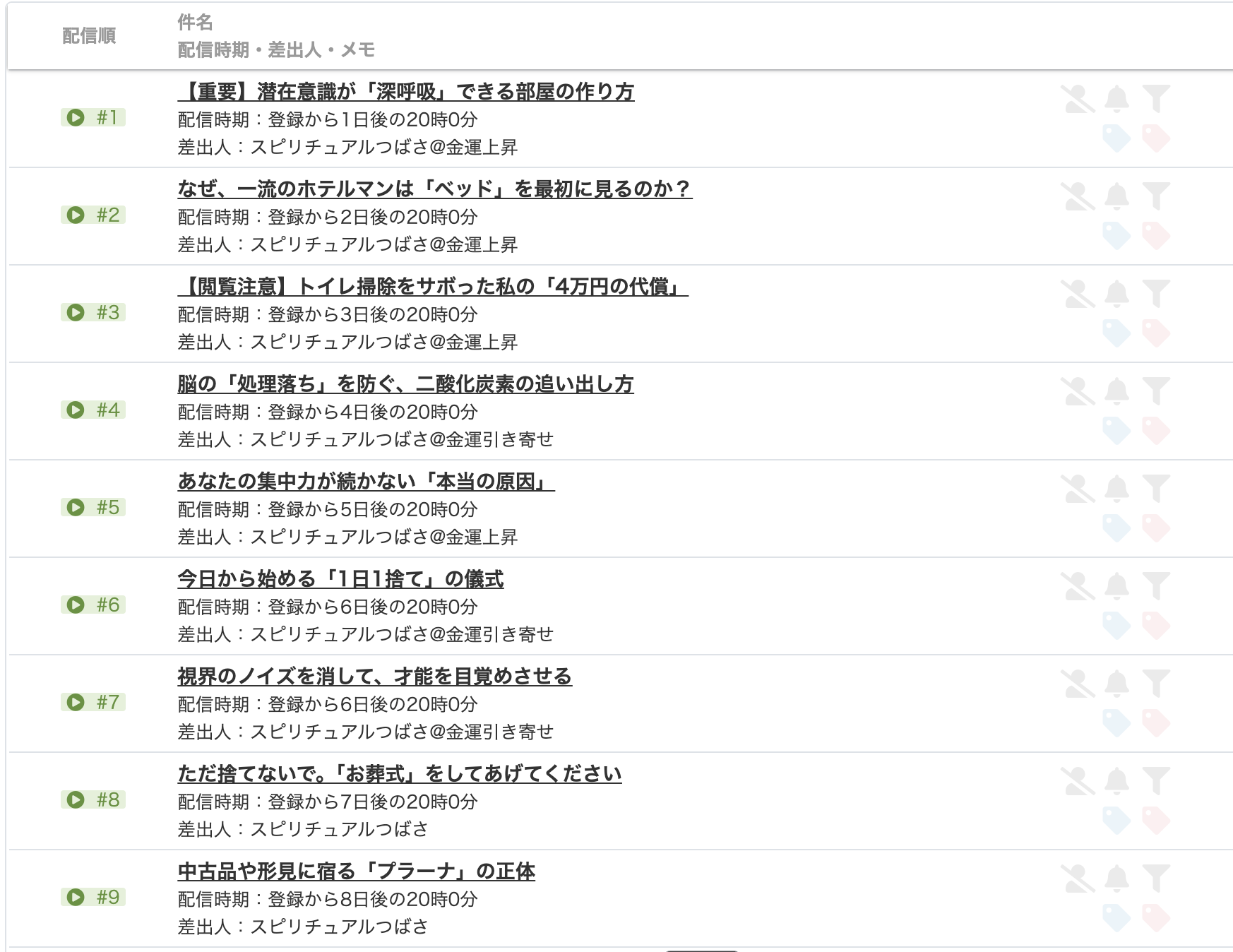
Task: Tap the filter funnel icon in row #7
Action: [1156, 684]
